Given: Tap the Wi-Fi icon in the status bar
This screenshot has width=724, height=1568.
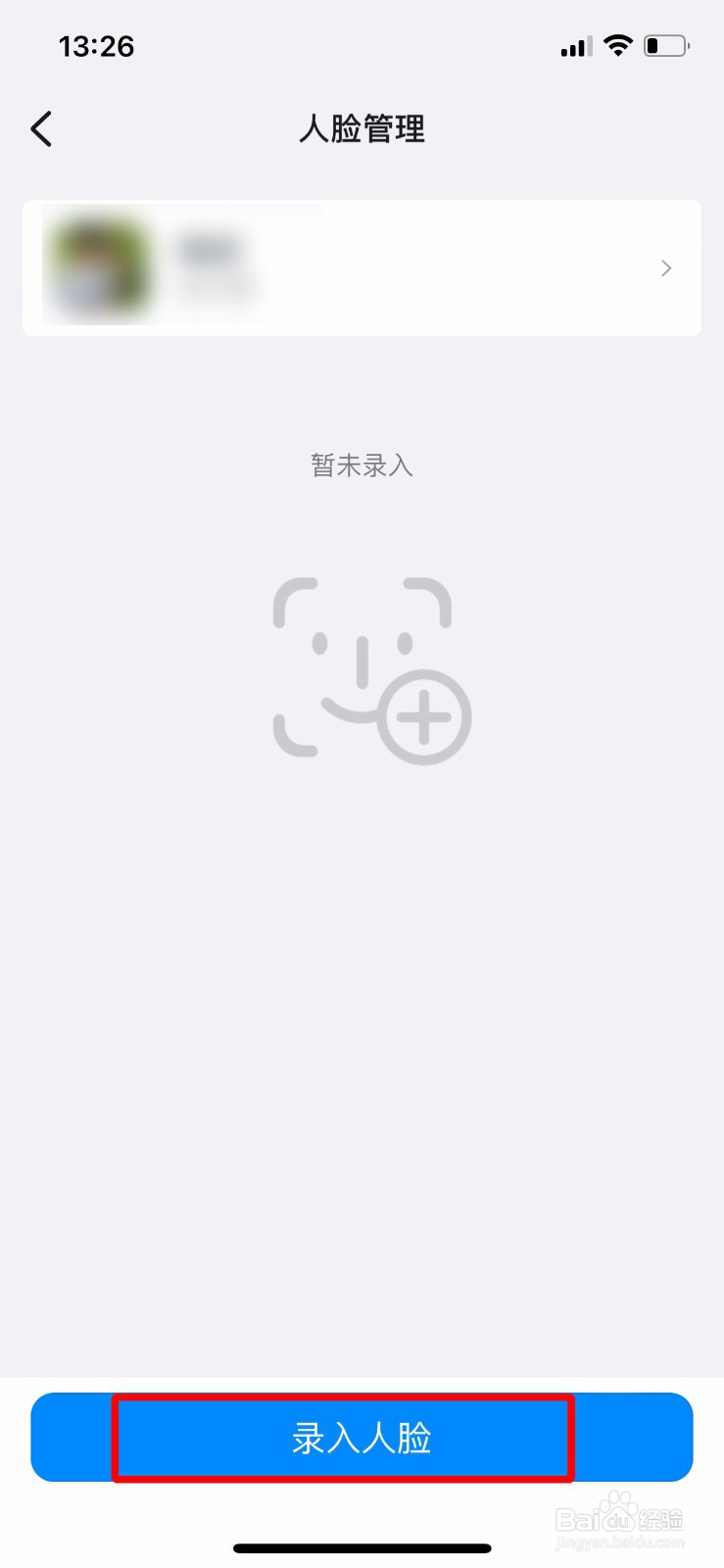Looking at the screenshot, I should coord(618,45).
